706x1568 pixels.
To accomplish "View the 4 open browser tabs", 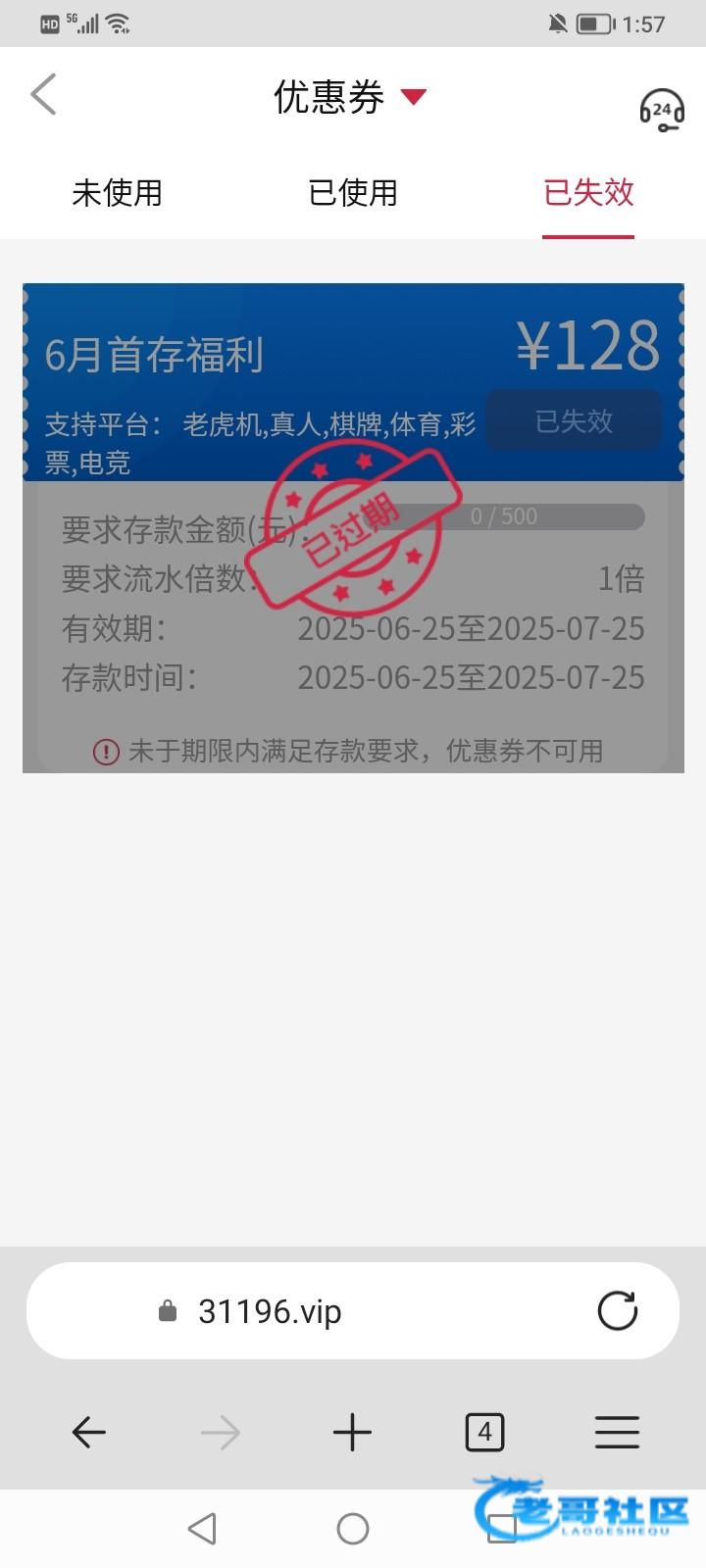I will click(484, 1433).
